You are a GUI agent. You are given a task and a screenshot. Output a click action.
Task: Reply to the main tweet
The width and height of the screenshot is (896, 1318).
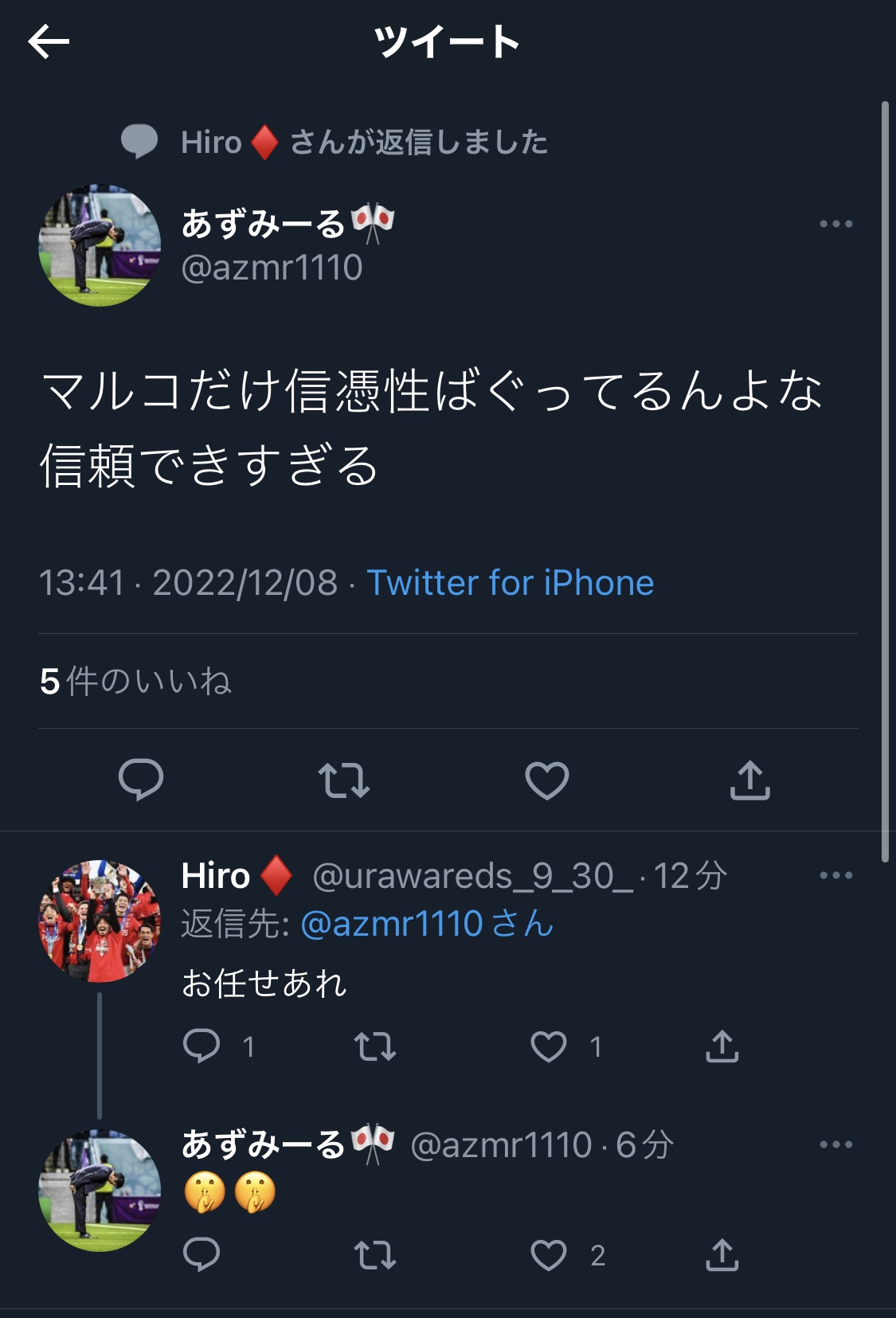tap(141, 780)
